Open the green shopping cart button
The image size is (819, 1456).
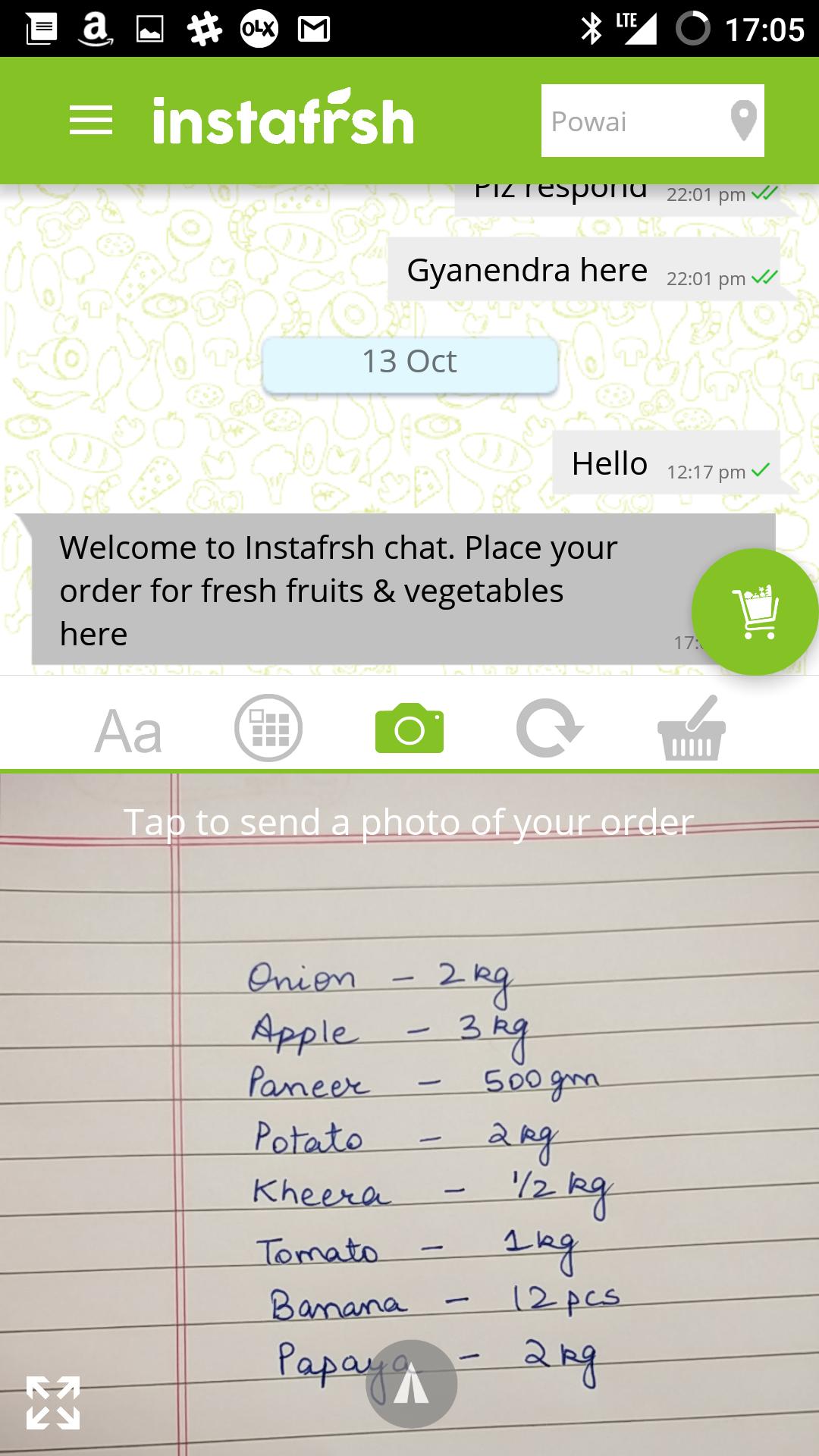(755, 611)
